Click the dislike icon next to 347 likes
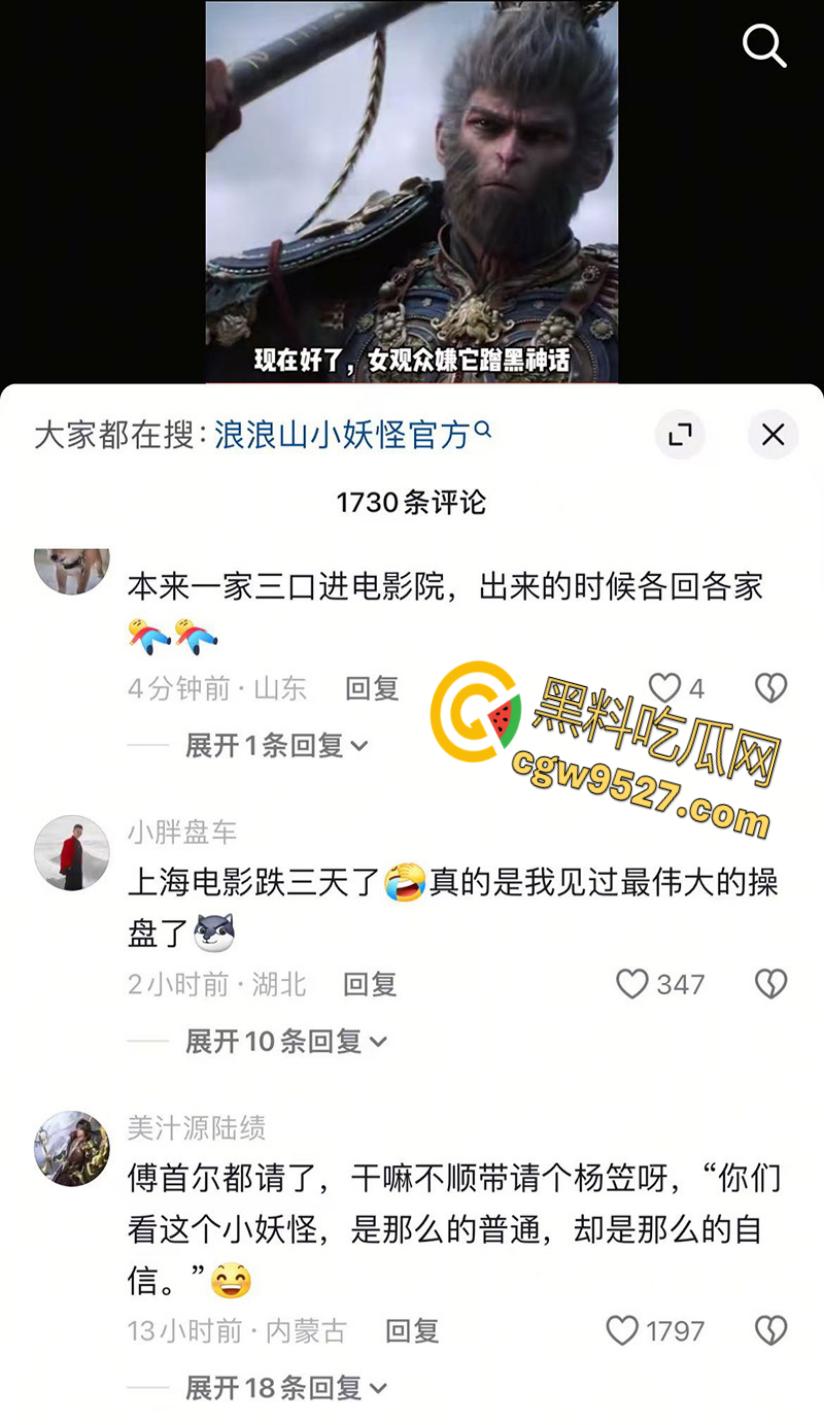Viewport: 824px width, 1425px height. [x=770, y=984]
